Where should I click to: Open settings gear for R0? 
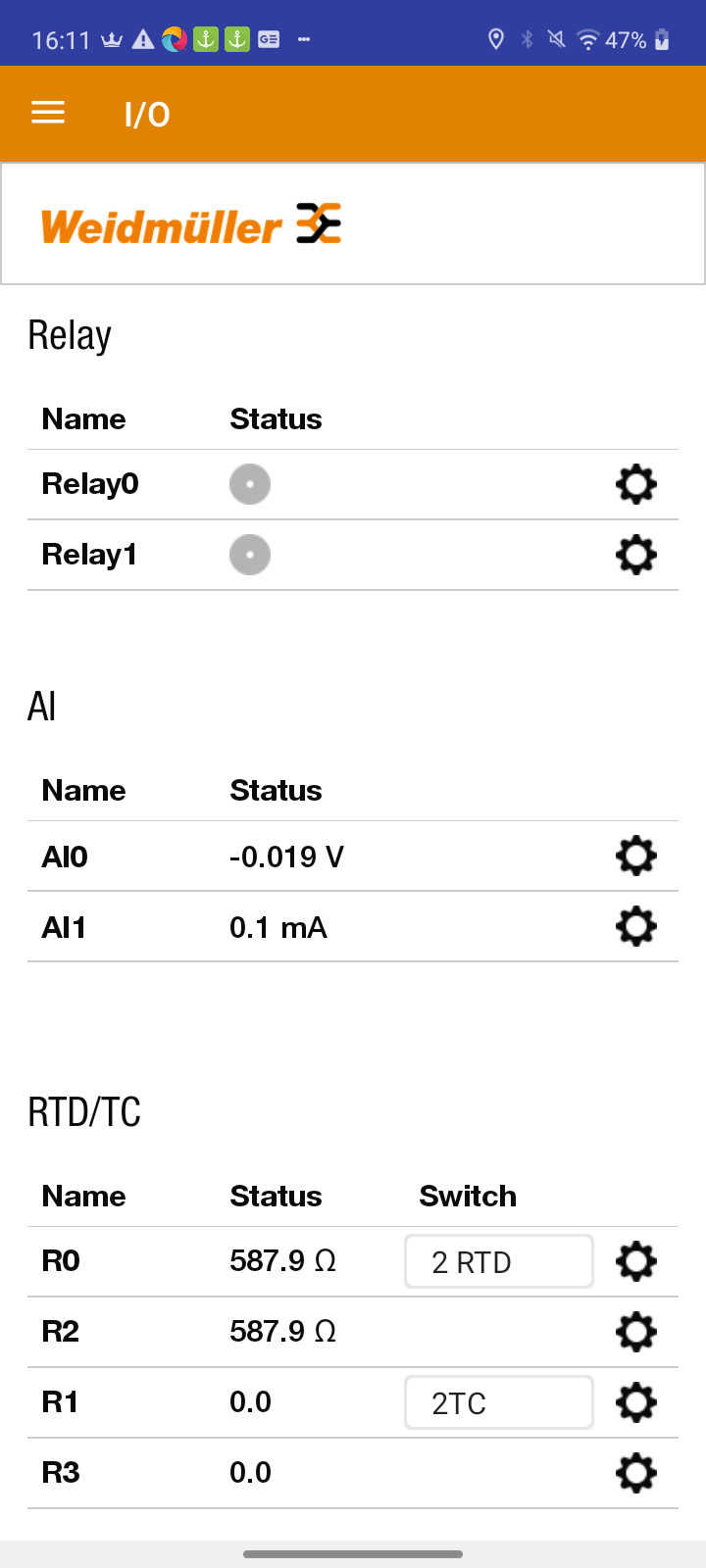[635, 1261]
